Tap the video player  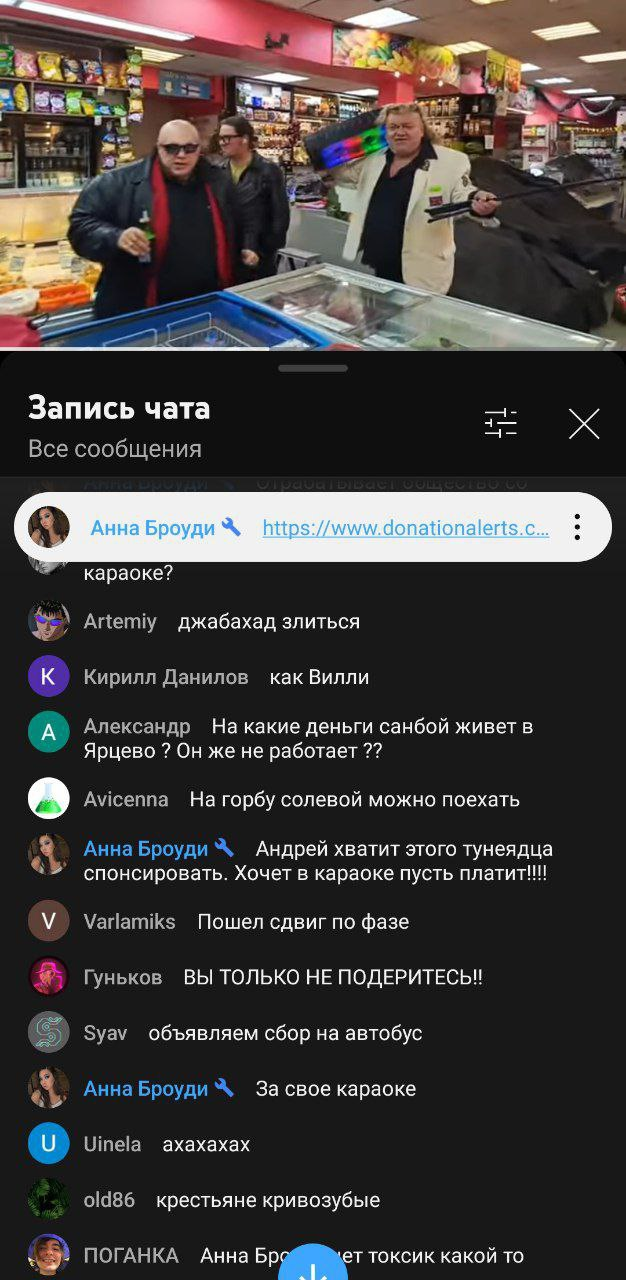click(x=313, y=174)
